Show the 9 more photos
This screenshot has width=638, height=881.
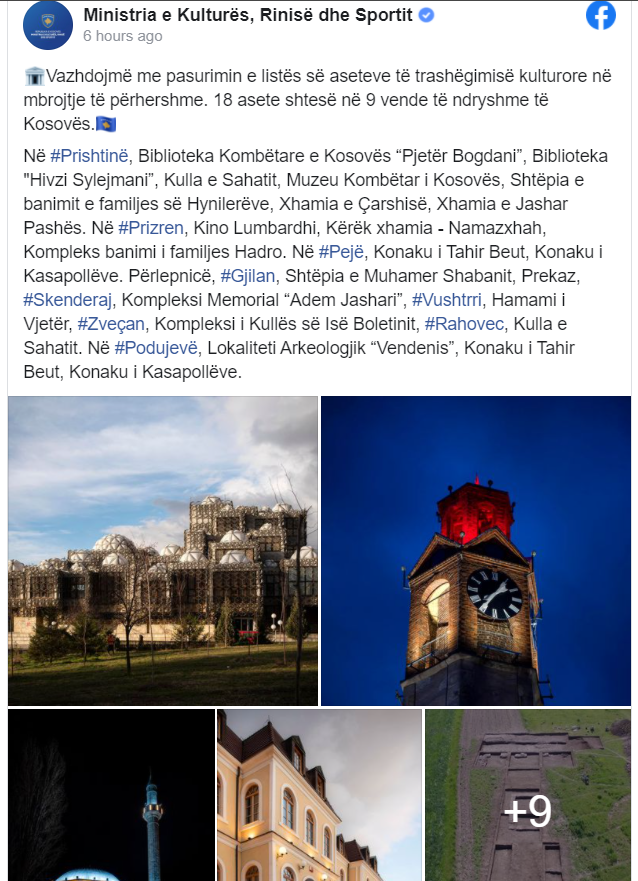(527, 795)
